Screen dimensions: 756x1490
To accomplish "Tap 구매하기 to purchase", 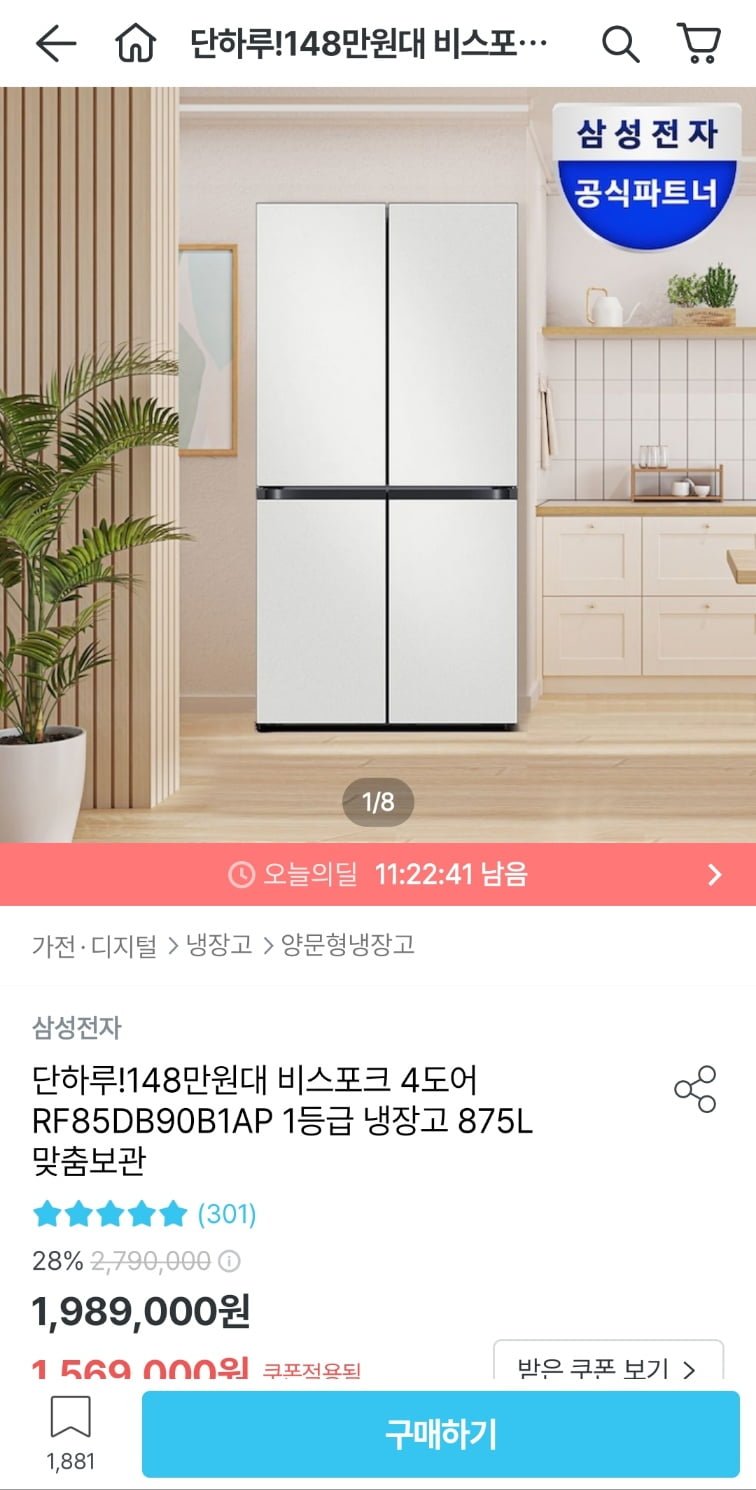I will [x=440, y=1433].
